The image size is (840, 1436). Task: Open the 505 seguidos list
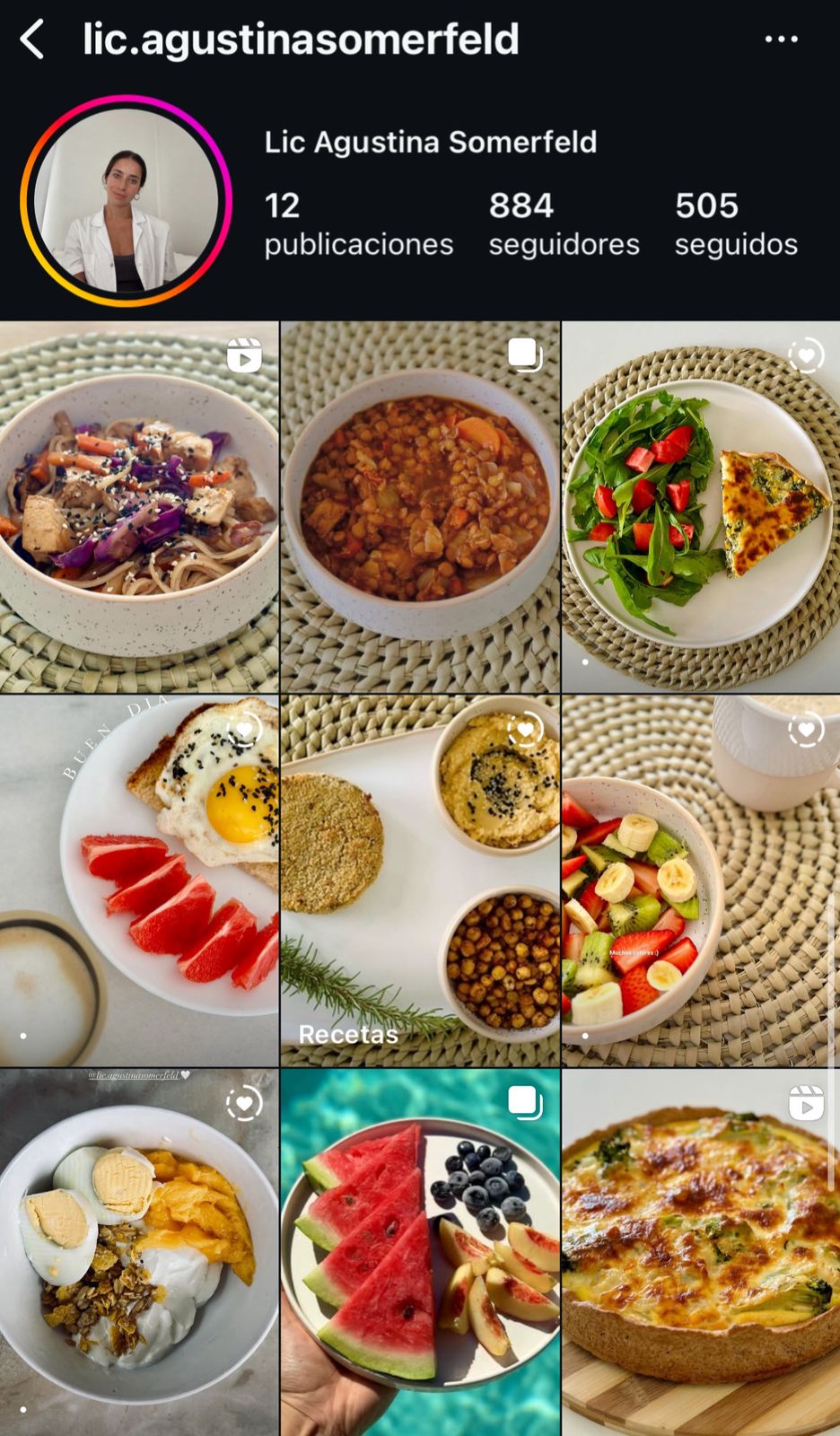(x=736, y=224)
